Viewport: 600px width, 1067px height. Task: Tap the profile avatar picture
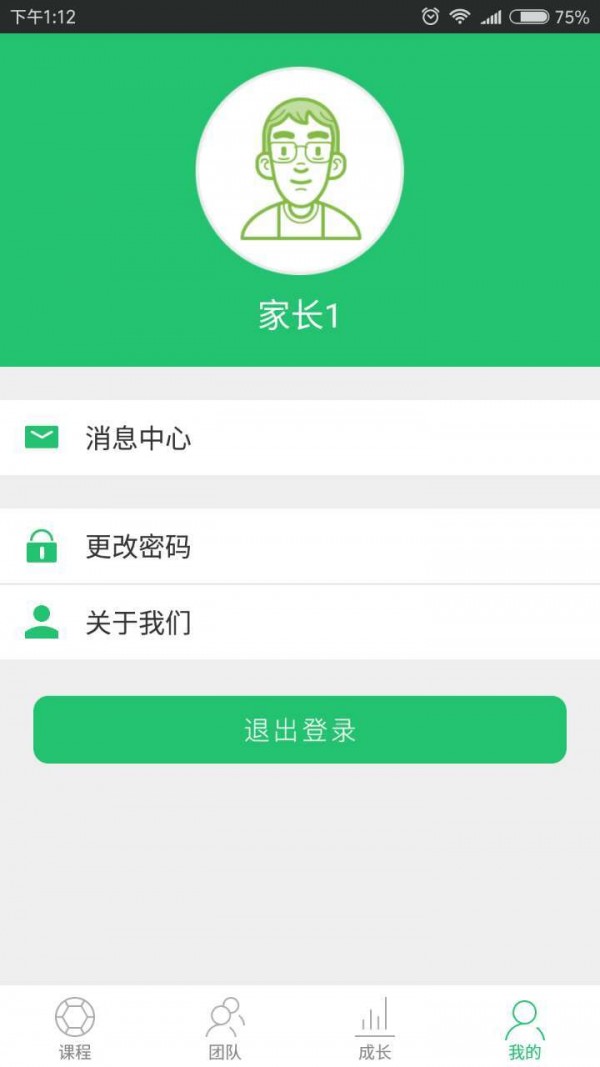[x=300, y=171]
